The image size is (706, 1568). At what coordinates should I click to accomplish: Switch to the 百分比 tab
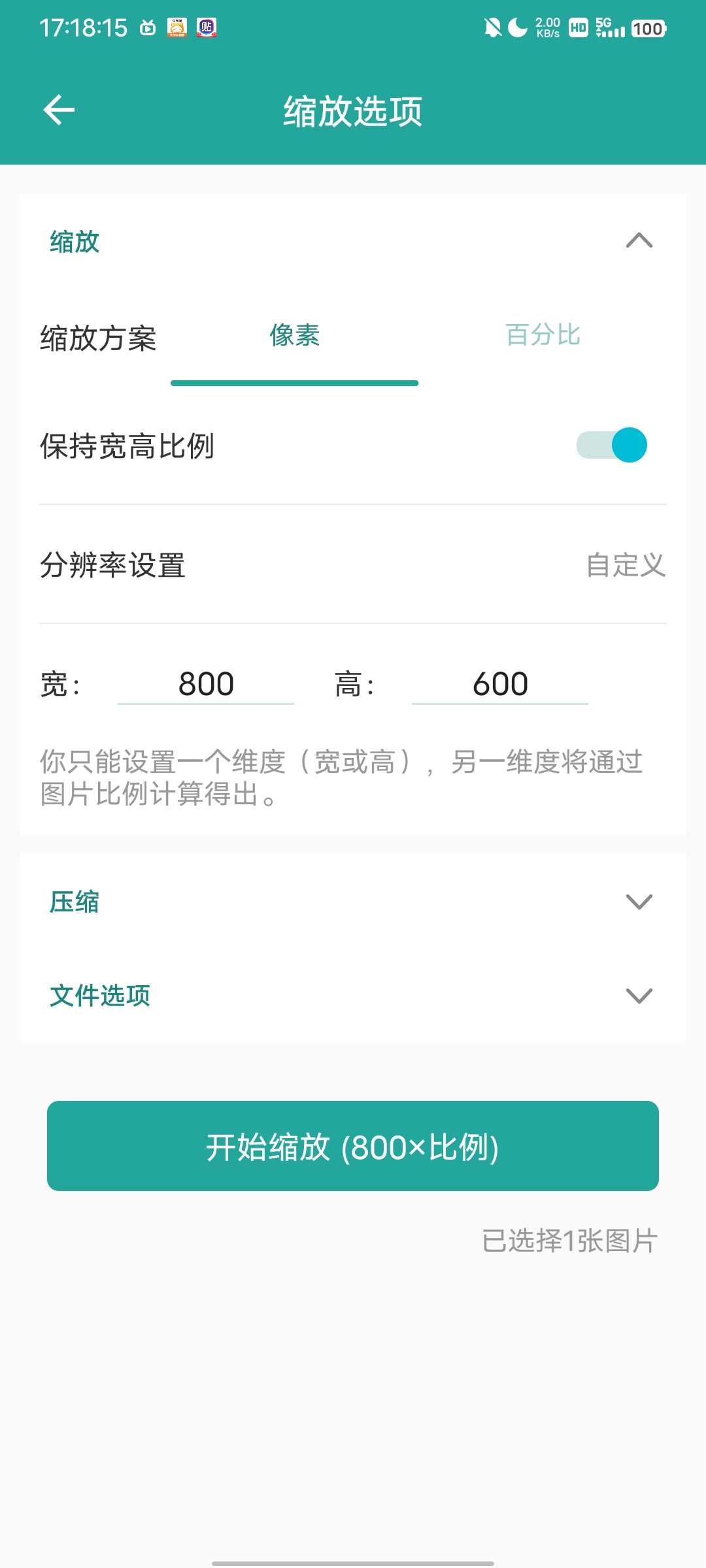[x=543, y=336]
